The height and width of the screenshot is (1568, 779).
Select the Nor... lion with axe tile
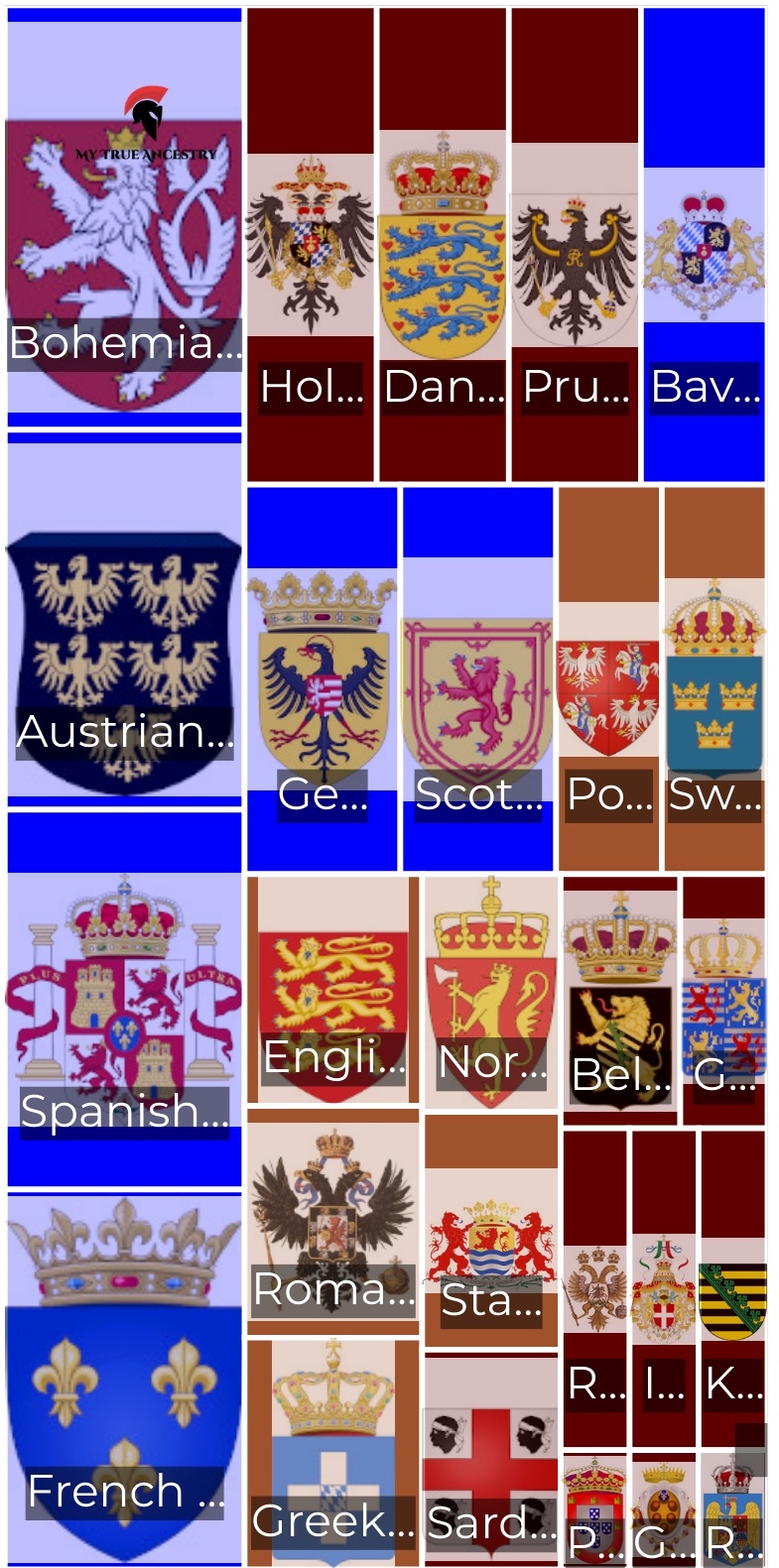pos(491,992)
